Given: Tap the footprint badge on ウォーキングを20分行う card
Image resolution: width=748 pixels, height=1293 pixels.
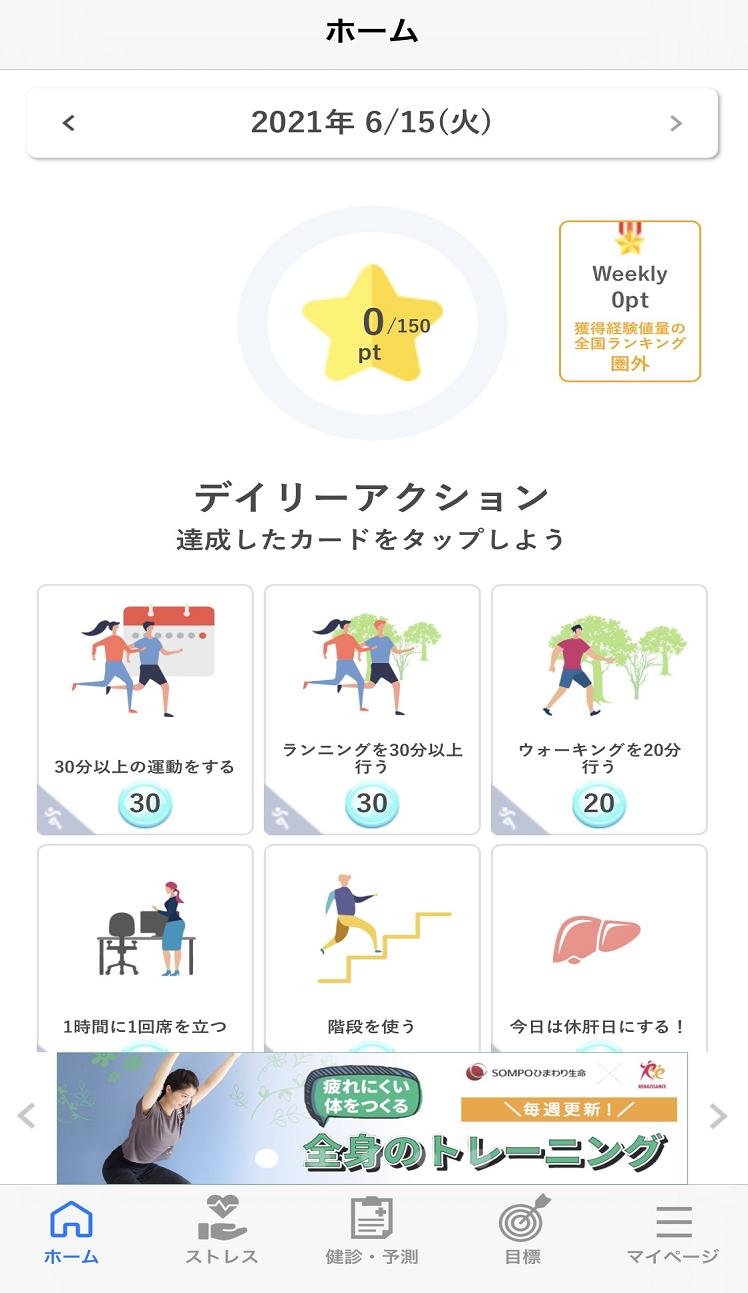Looking at the screenshot, I should point(598,802).
